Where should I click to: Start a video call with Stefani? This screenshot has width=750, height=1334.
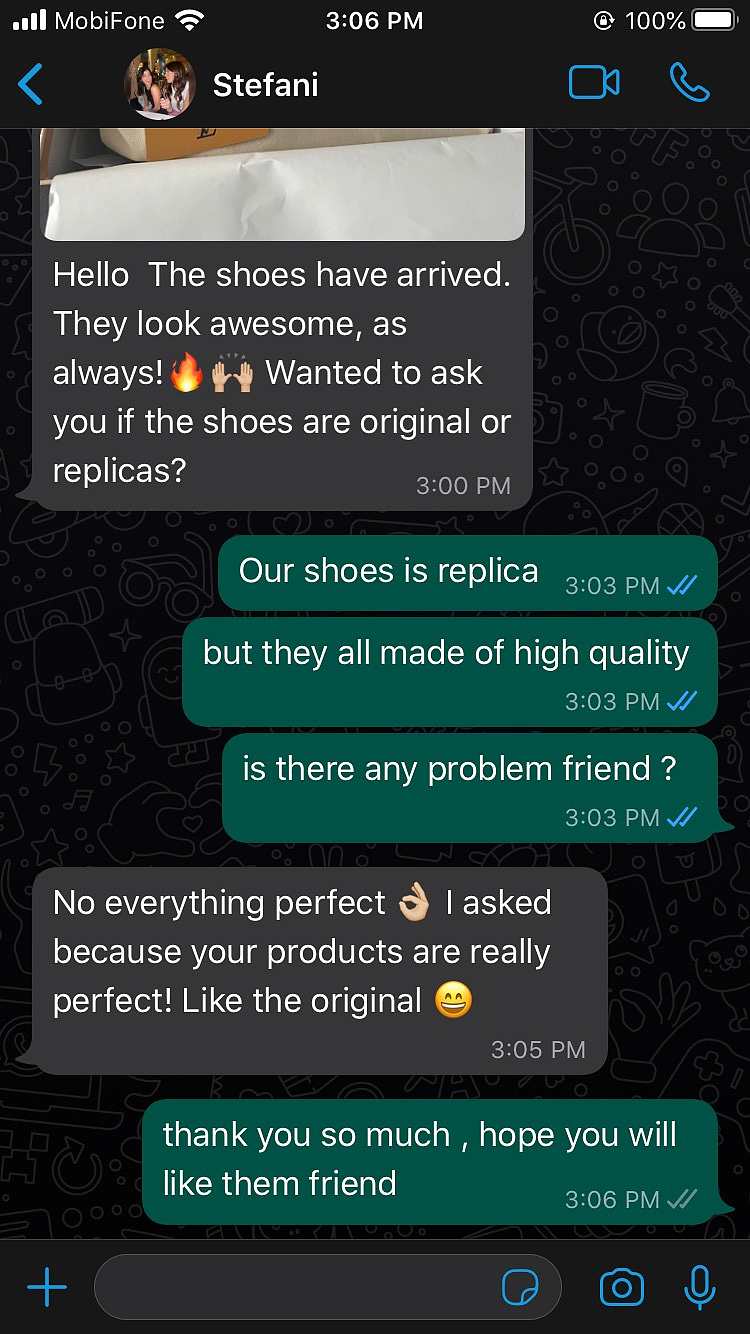(594, 84)
